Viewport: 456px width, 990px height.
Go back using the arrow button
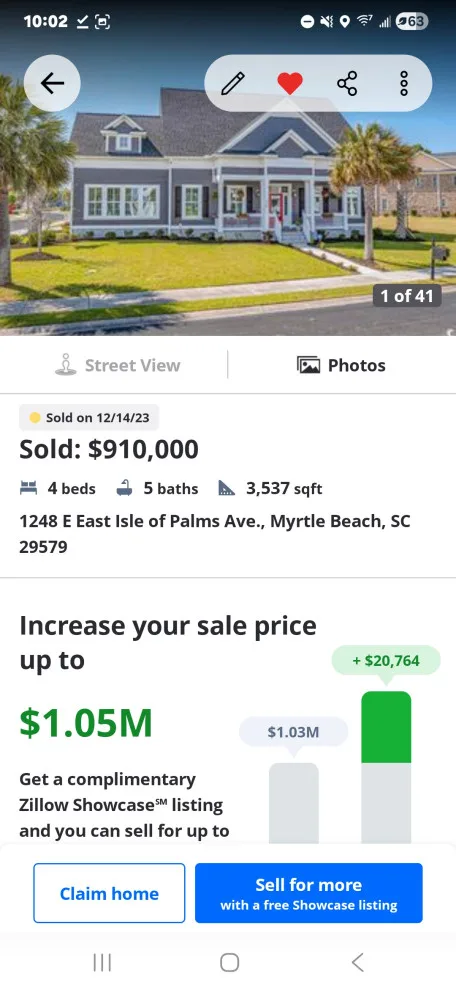click(x=52, y=83)
